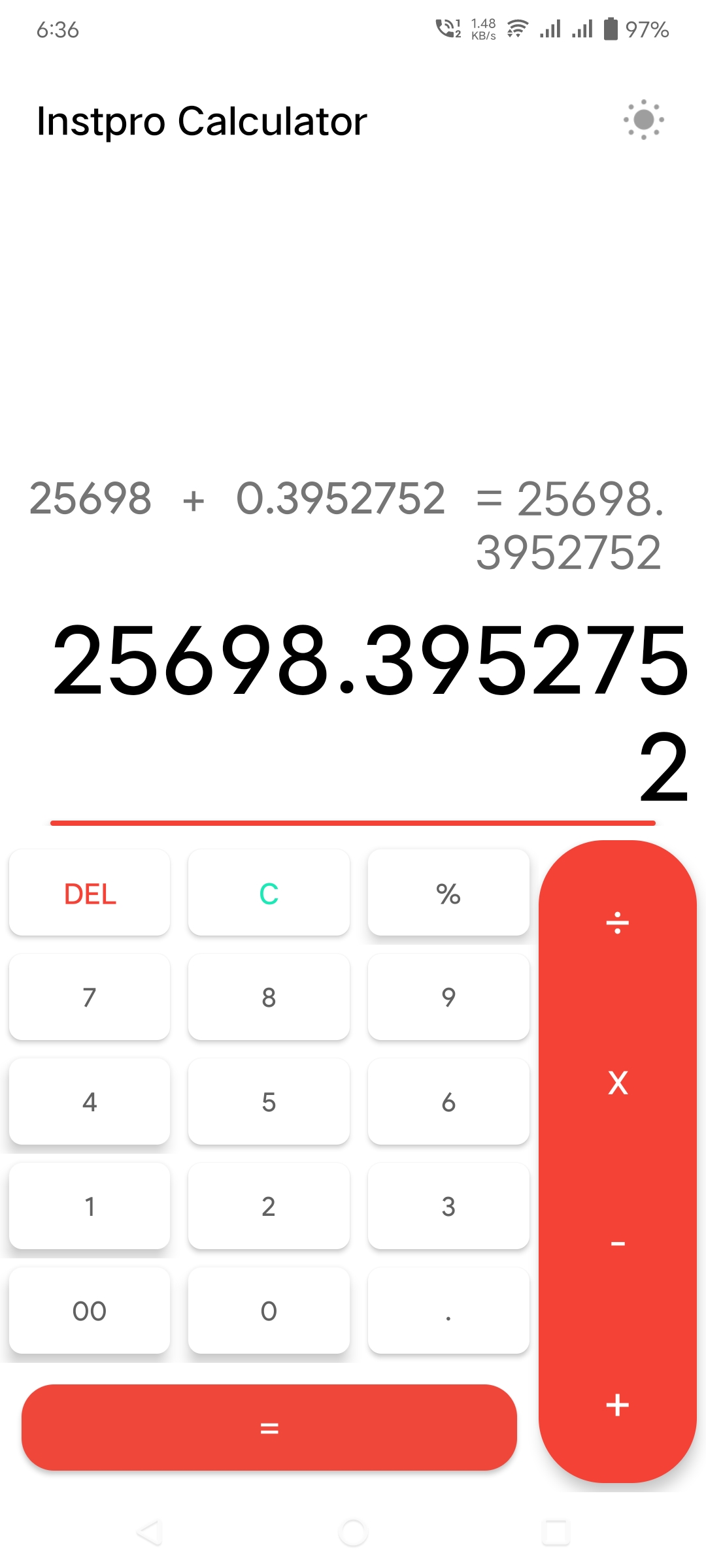Image resolution: width=706 pixels, height=1568 pixels.
Task: Select the divide operator
Action: click(x=617, y=923)
